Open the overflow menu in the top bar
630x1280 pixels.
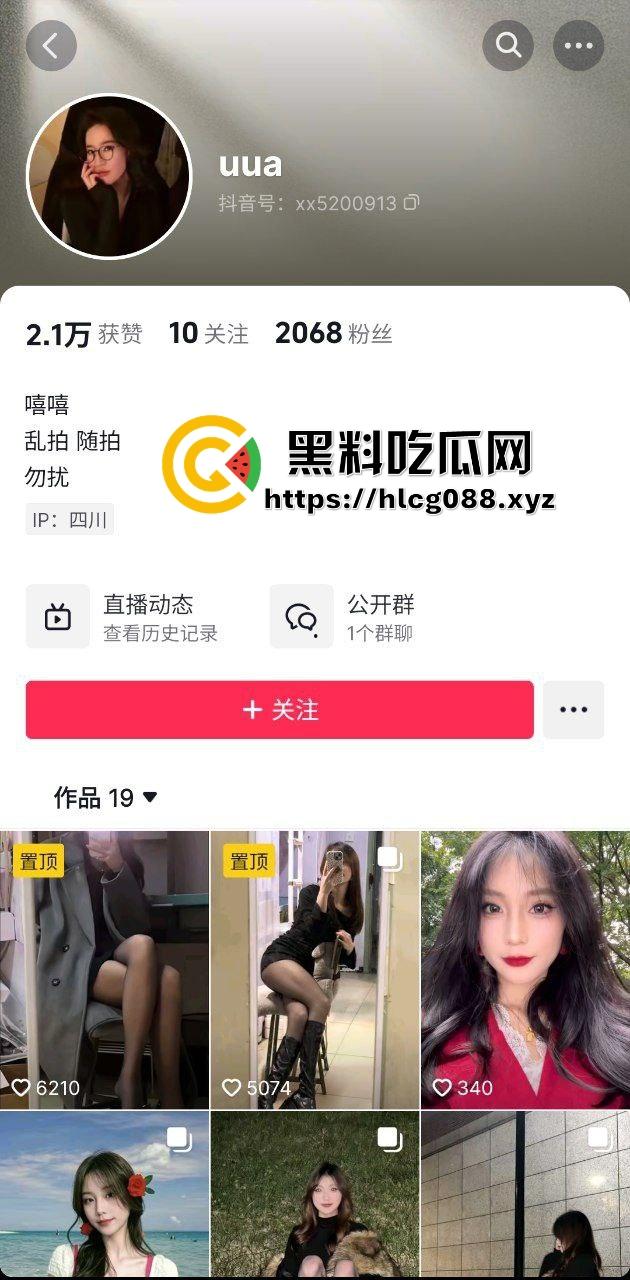click(x=578, y=45)
